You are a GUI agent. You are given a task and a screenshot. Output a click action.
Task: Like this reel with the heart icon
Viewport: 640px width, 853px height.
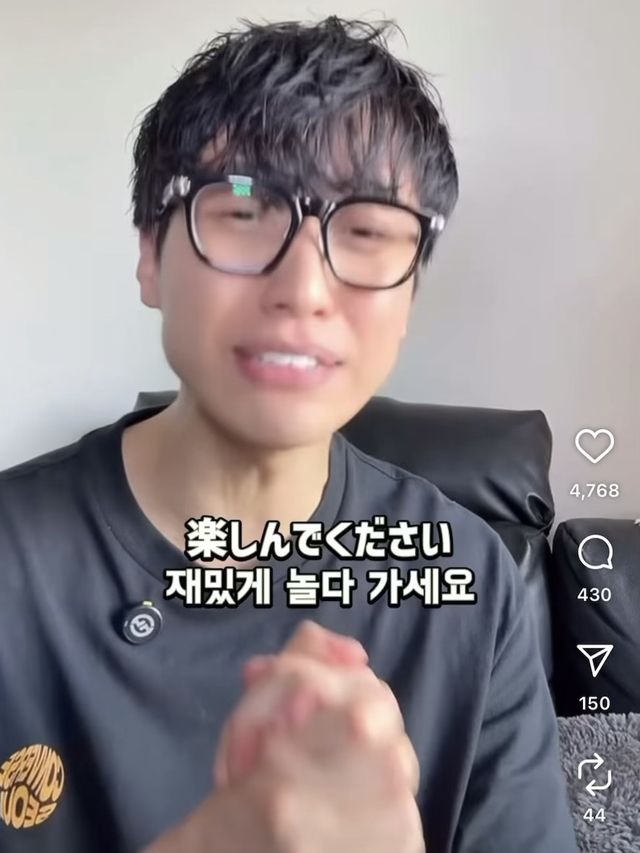(594, 446)
